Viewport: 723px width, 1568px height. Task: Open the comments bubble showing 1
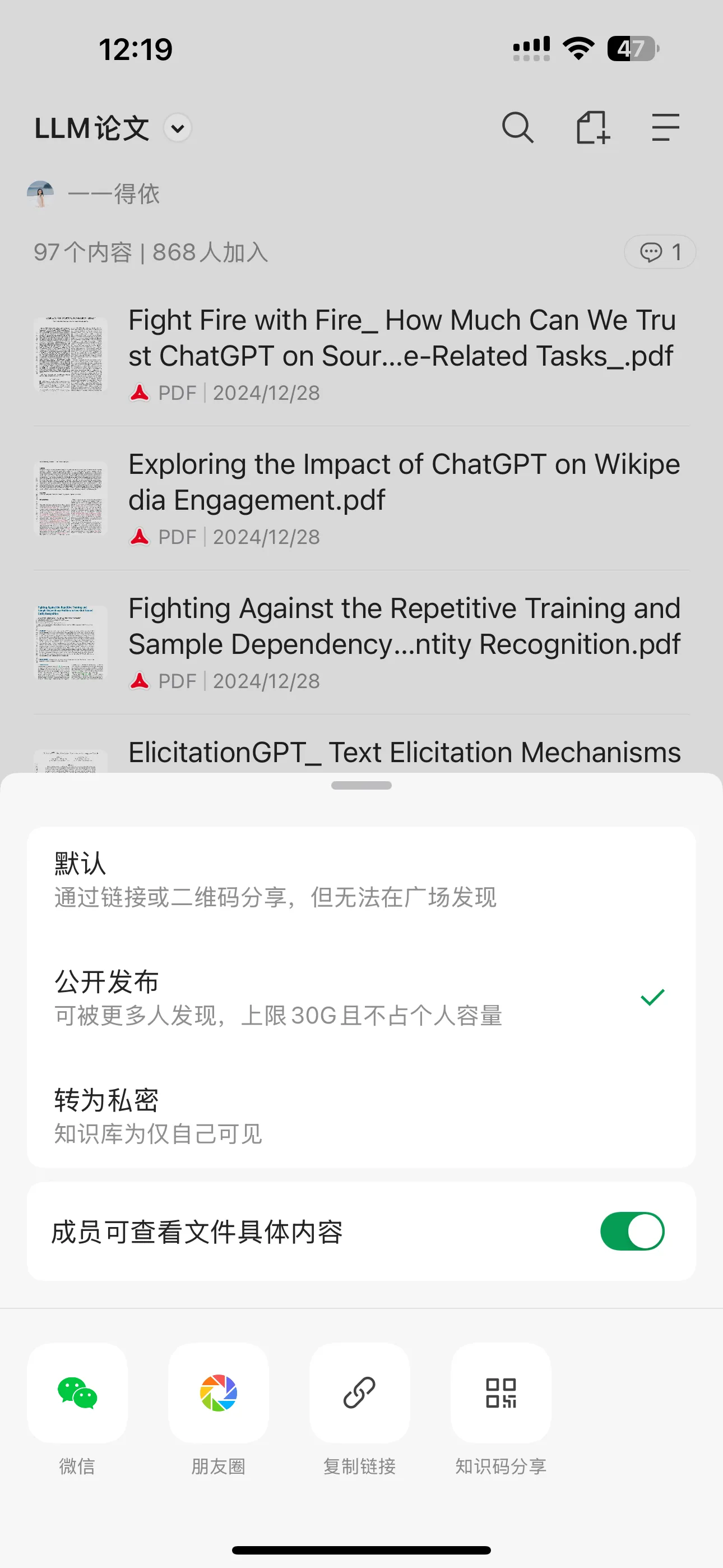pos(660,252)
